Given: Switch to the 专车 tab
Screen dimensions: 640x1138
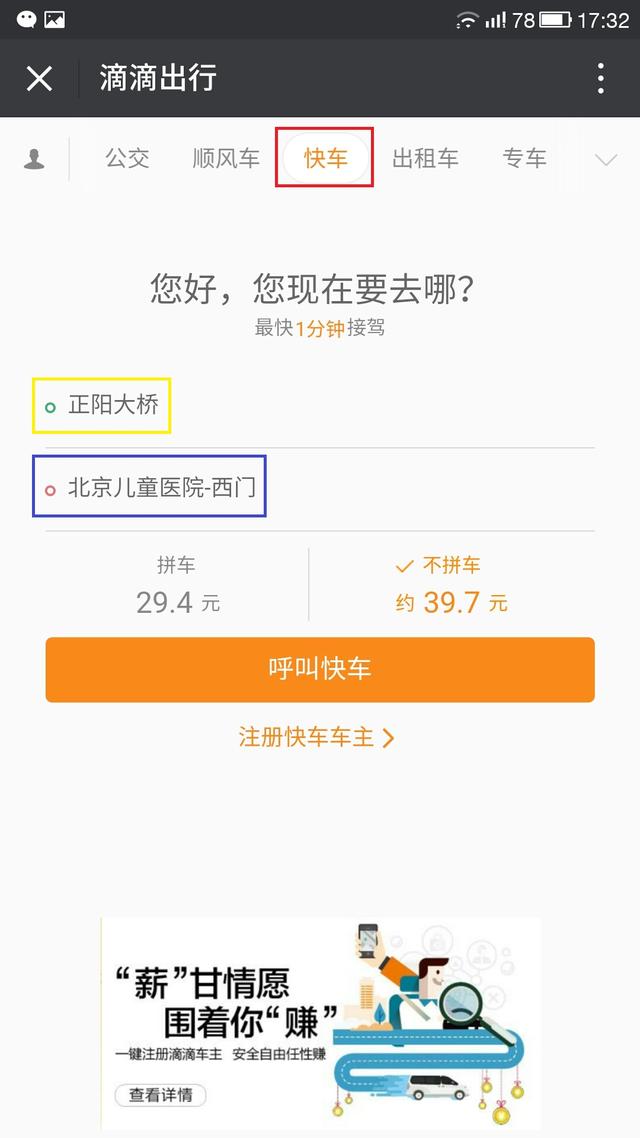Looking at the screenshot, I should 524,158.
